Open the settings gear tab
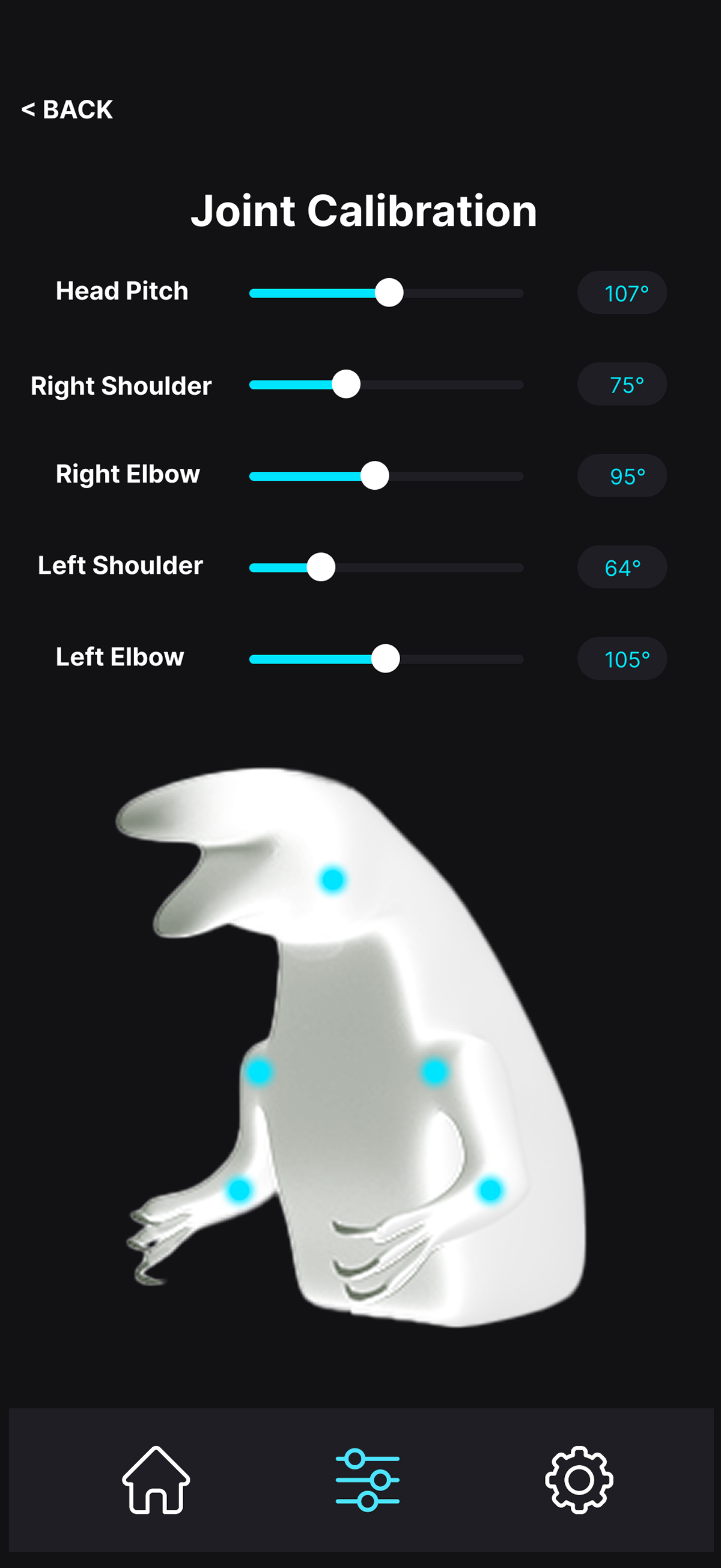The width and height of the screenshot is (721, 1568). (x=579, y=1479)
